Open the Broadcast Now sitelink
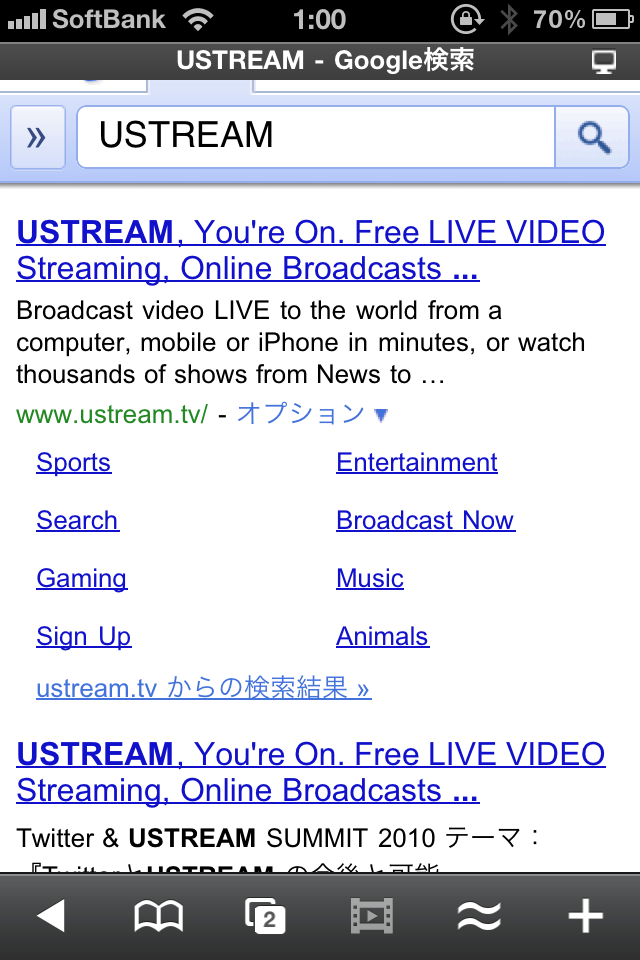640x960 pixels. 425,521
